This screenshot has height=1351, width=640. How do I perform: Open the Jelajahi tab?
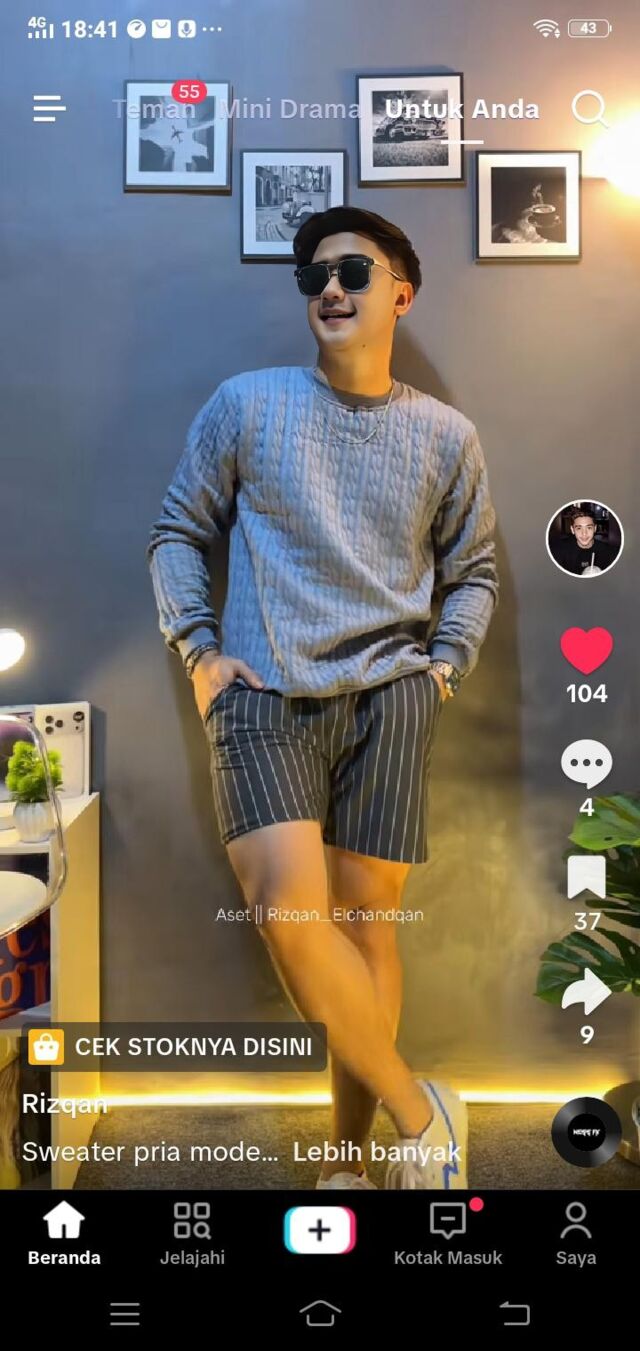[x=192, y=1235]
